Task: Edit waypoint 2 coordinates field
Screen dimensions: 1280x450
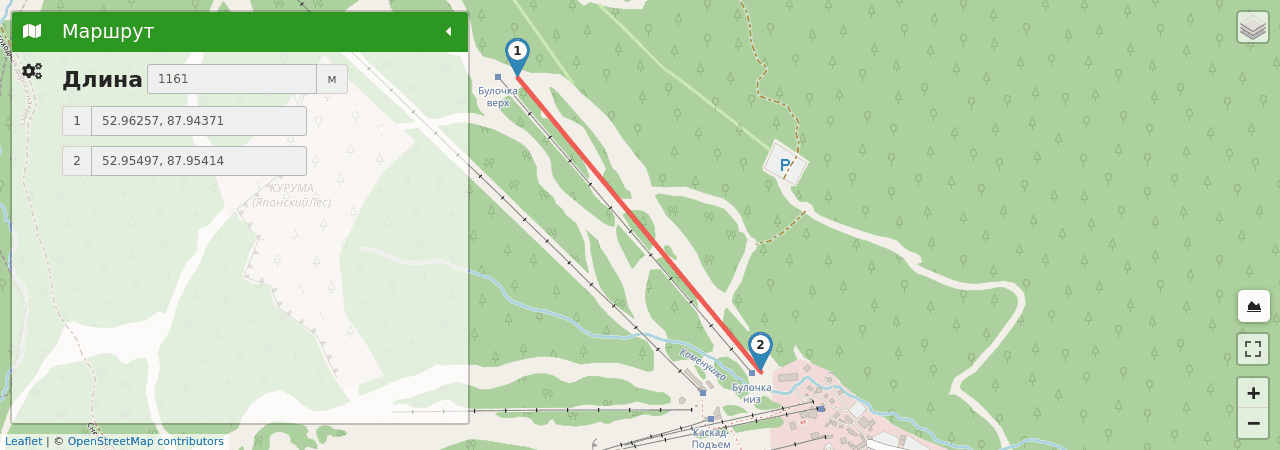Action: point(198,161)
